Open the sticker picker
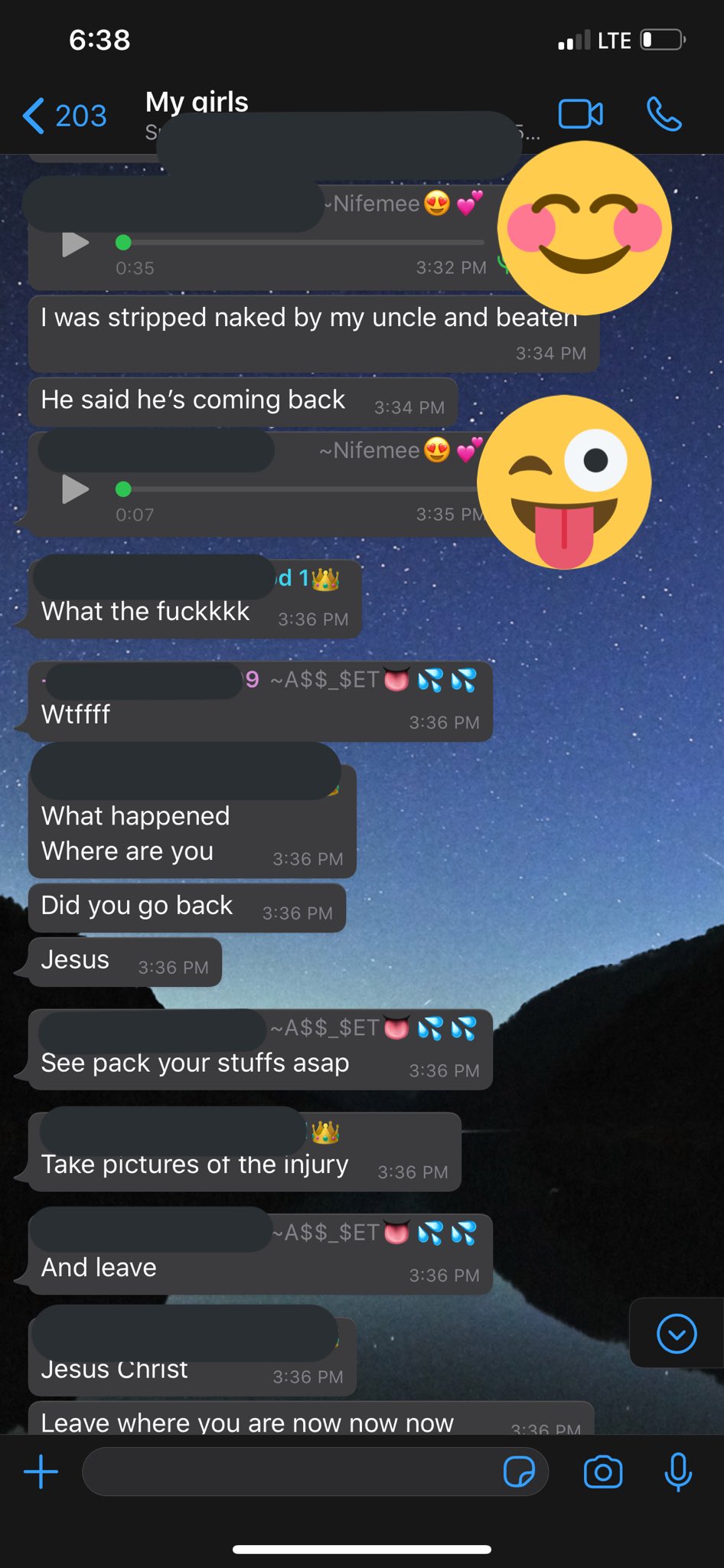 click(x=519, y=1472)
